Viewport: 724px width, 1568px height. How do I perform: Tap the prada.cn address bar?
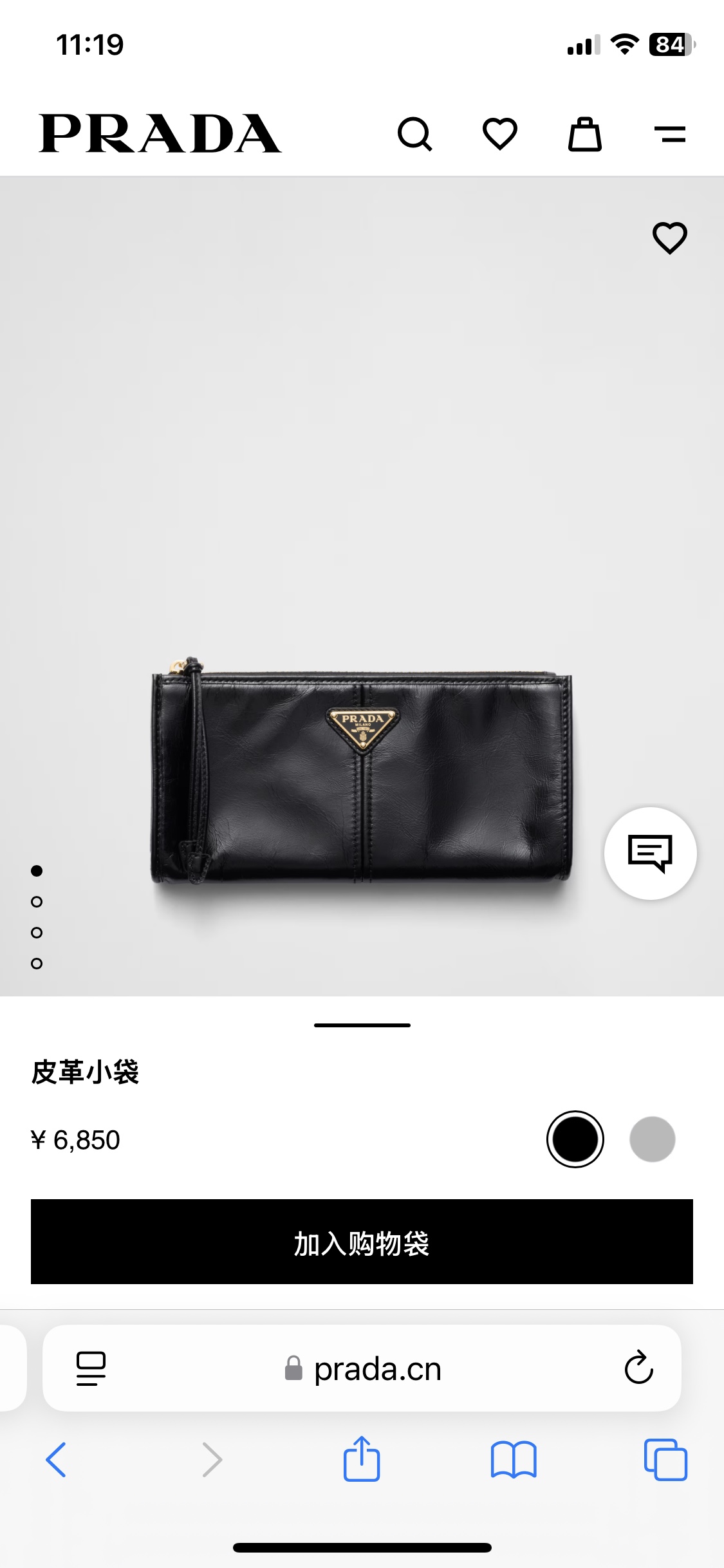point(364,1369)
